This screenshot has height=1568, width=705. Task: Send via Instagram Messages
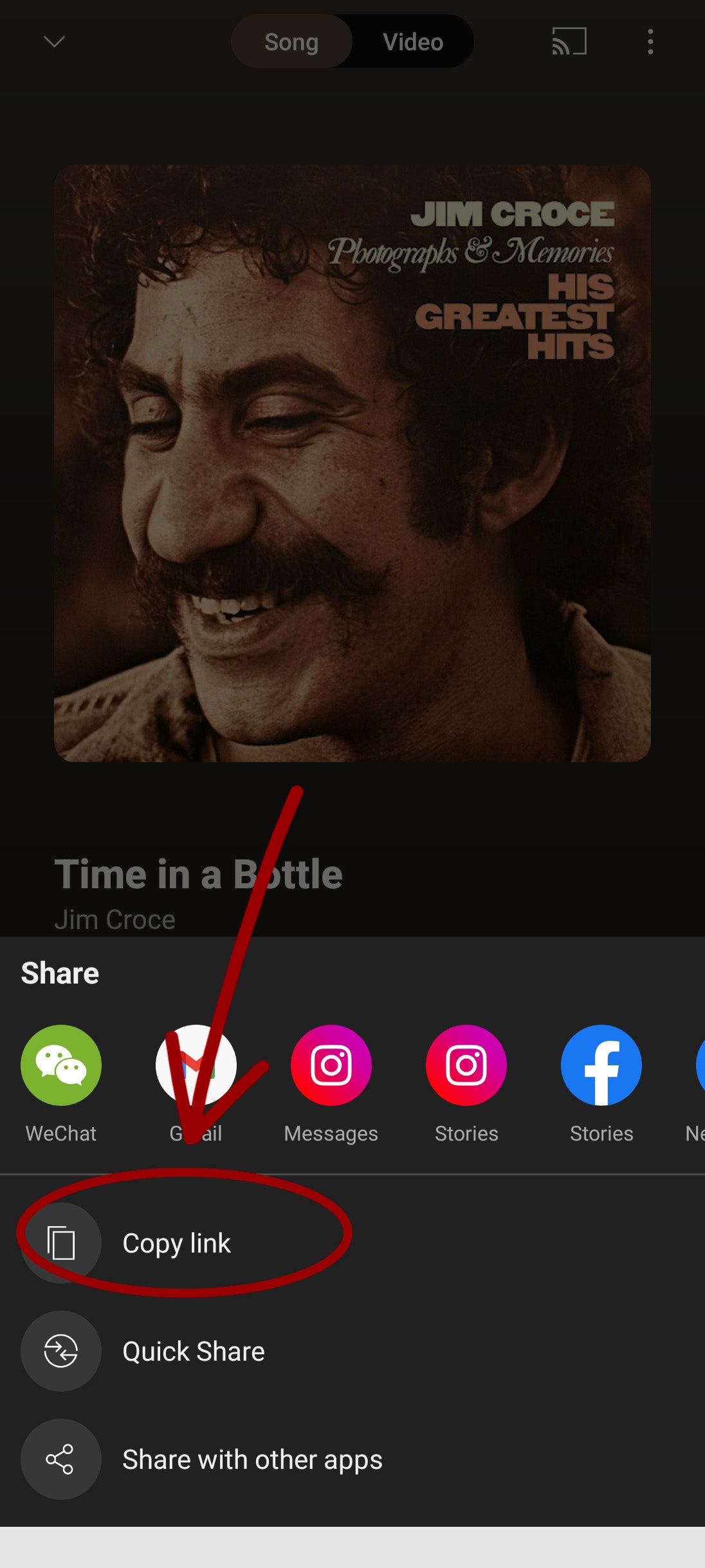(331, 1065)
